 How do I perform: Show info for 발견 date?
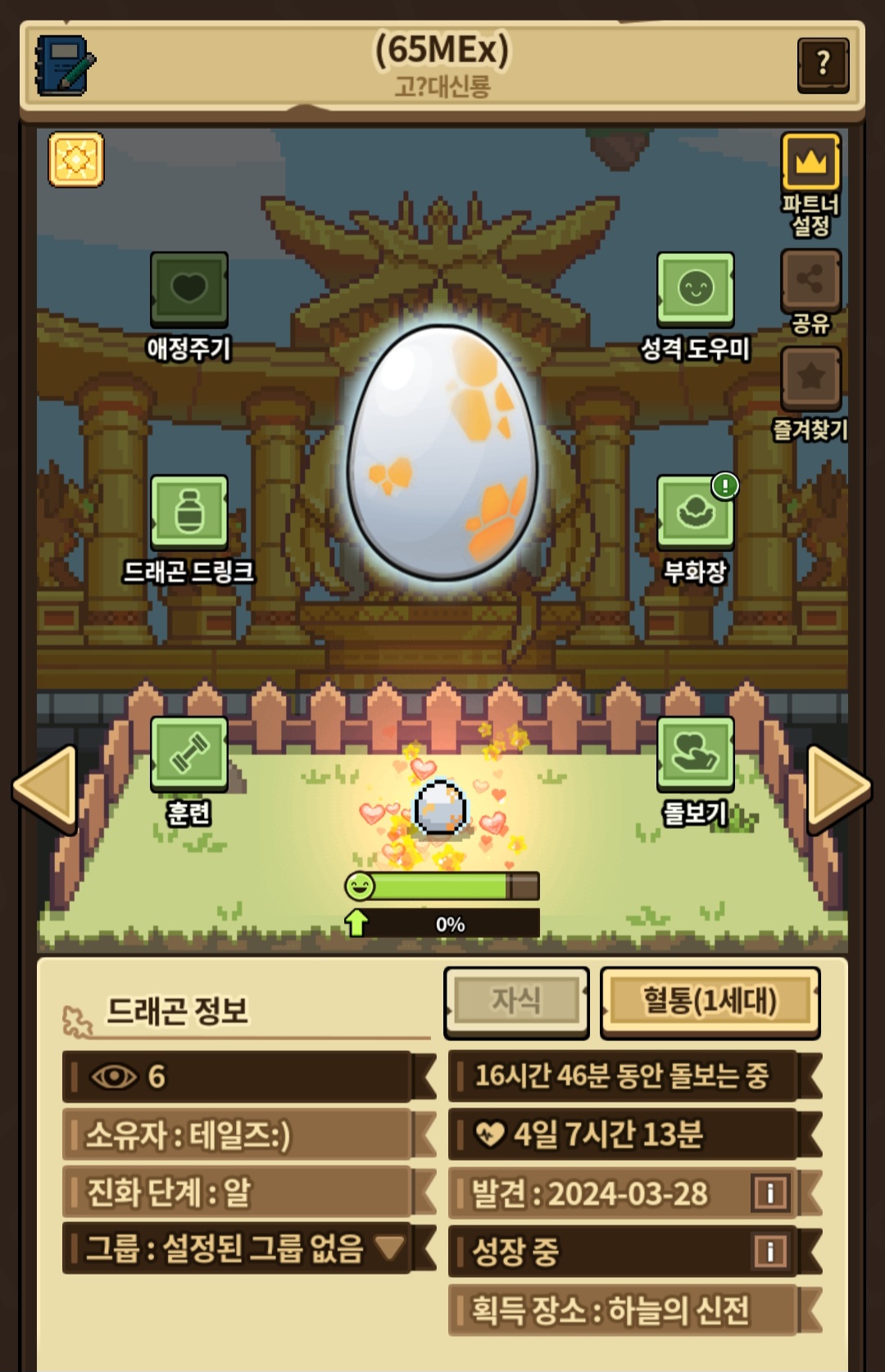click(770, 1193)
